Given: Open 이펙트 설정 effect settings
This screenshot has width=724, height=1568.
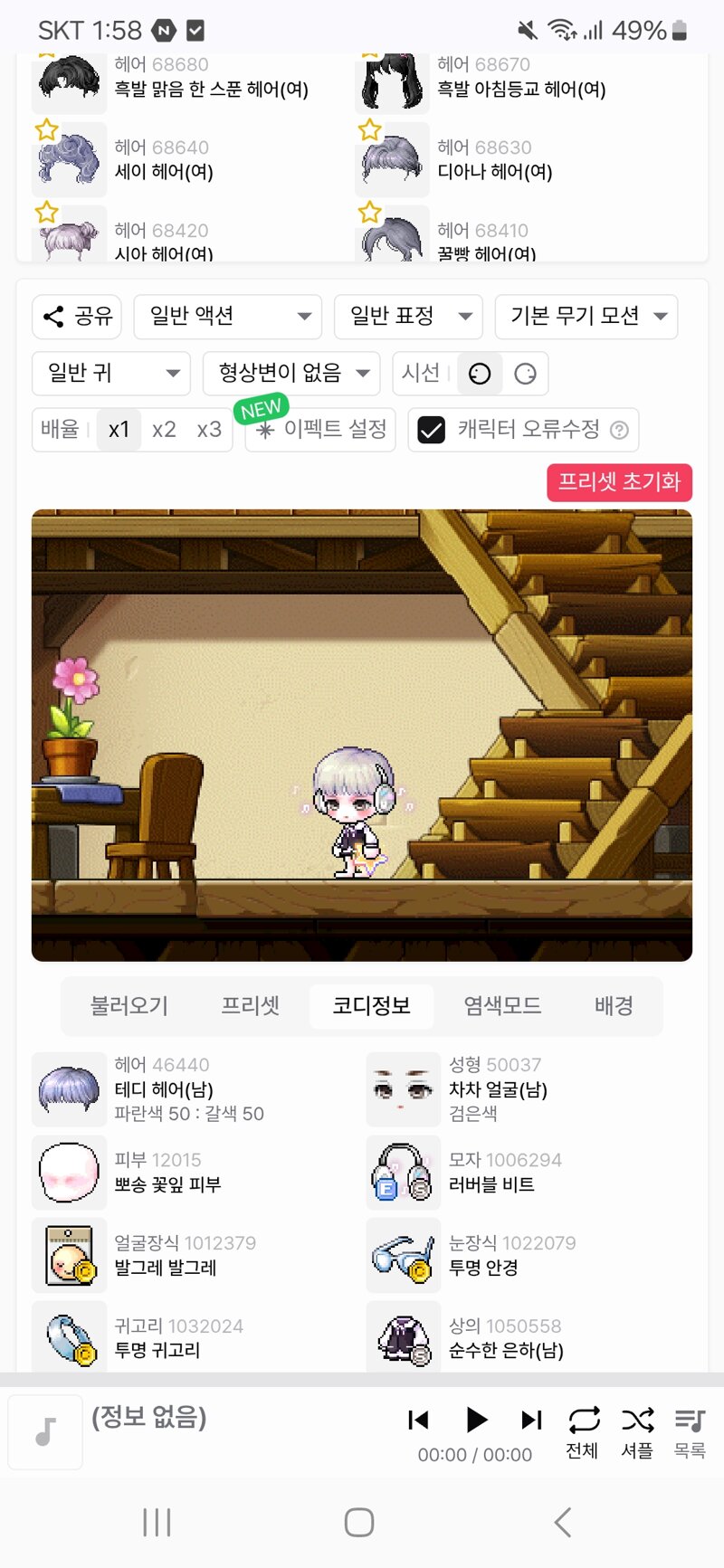Looking at the screenshot, I should [x=320, y=430].
